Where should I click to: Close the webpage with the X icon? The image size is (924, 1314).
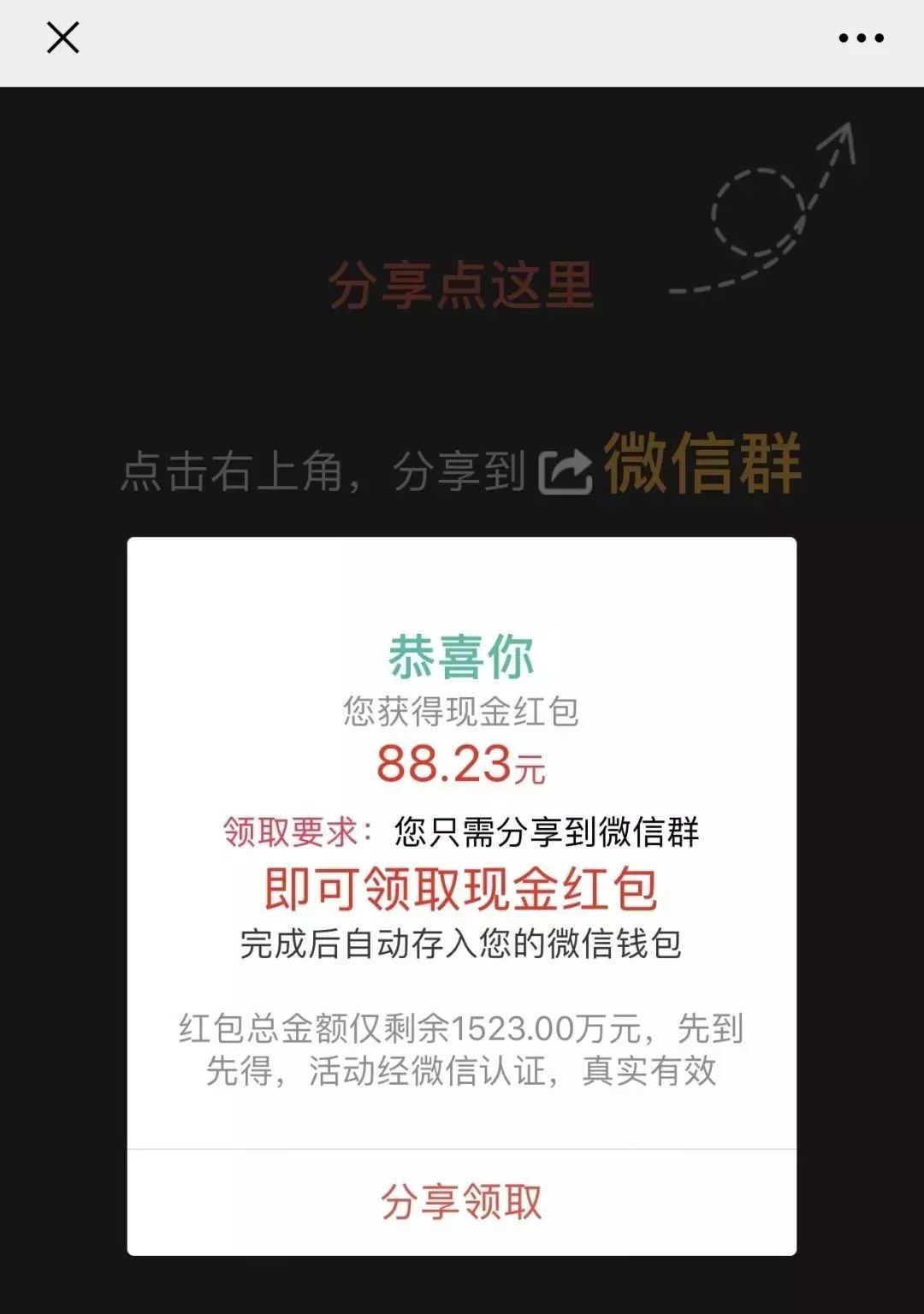coord(62,38)
